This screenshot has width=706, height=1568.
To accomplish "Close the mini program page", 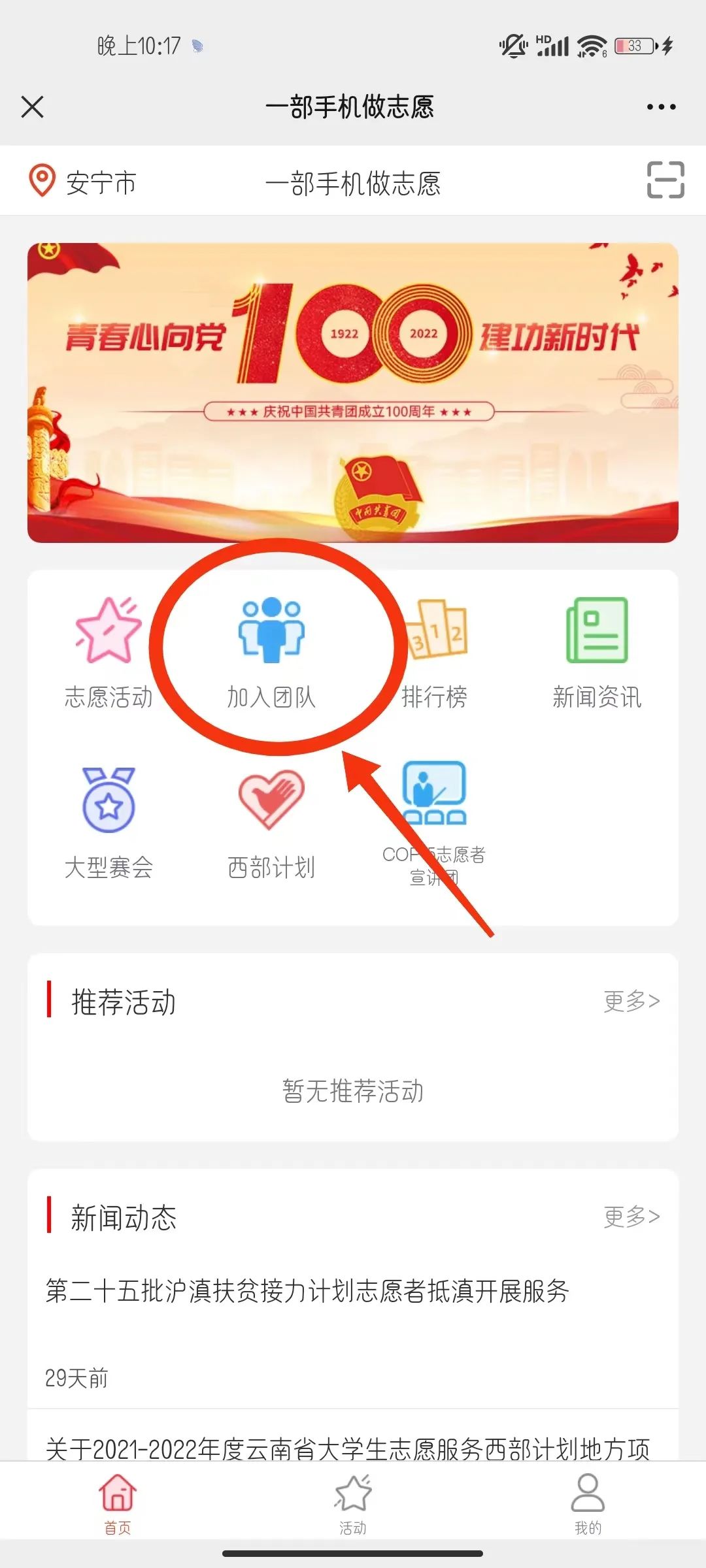I will (x=32, y=106).
